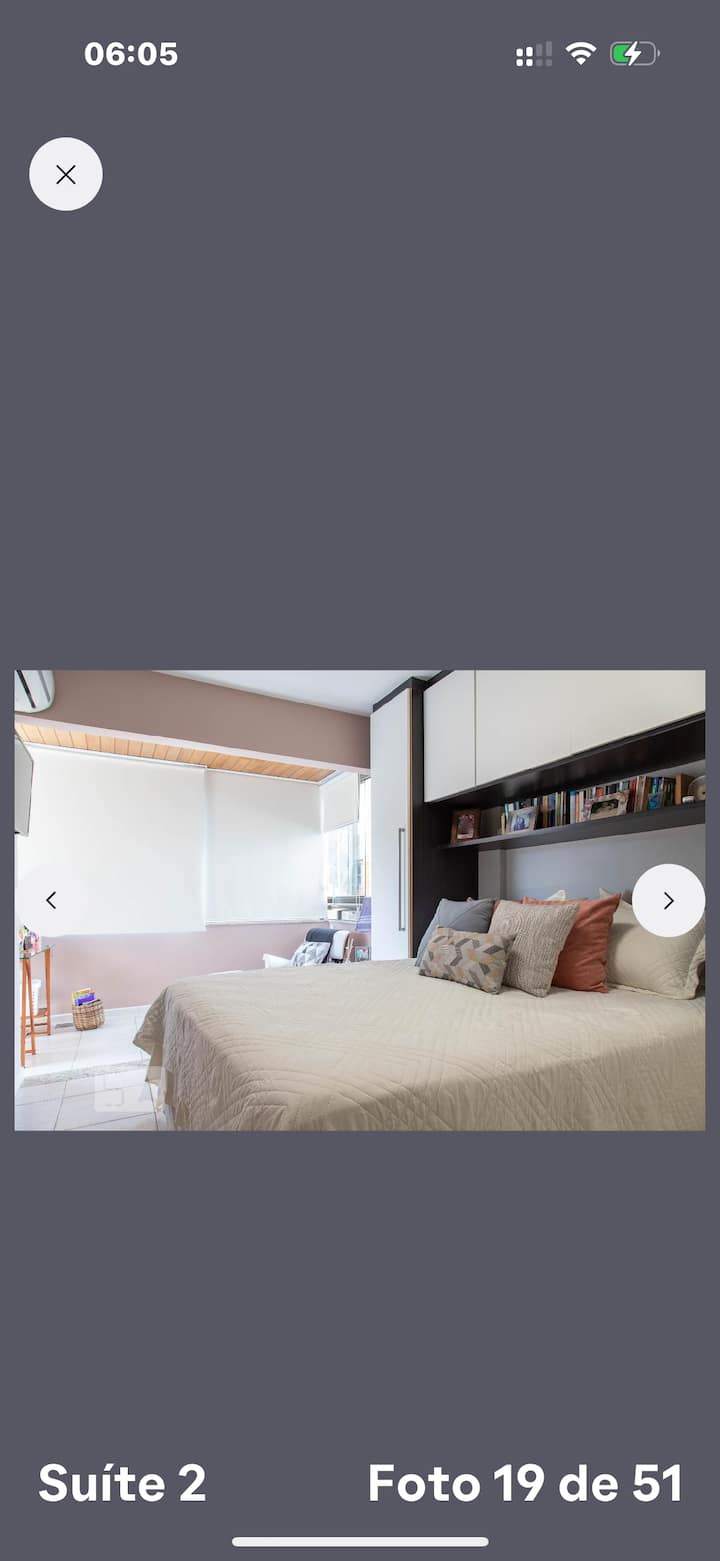Go back to the previous photo
720x1561 pixels.
(x=51, y=900)
